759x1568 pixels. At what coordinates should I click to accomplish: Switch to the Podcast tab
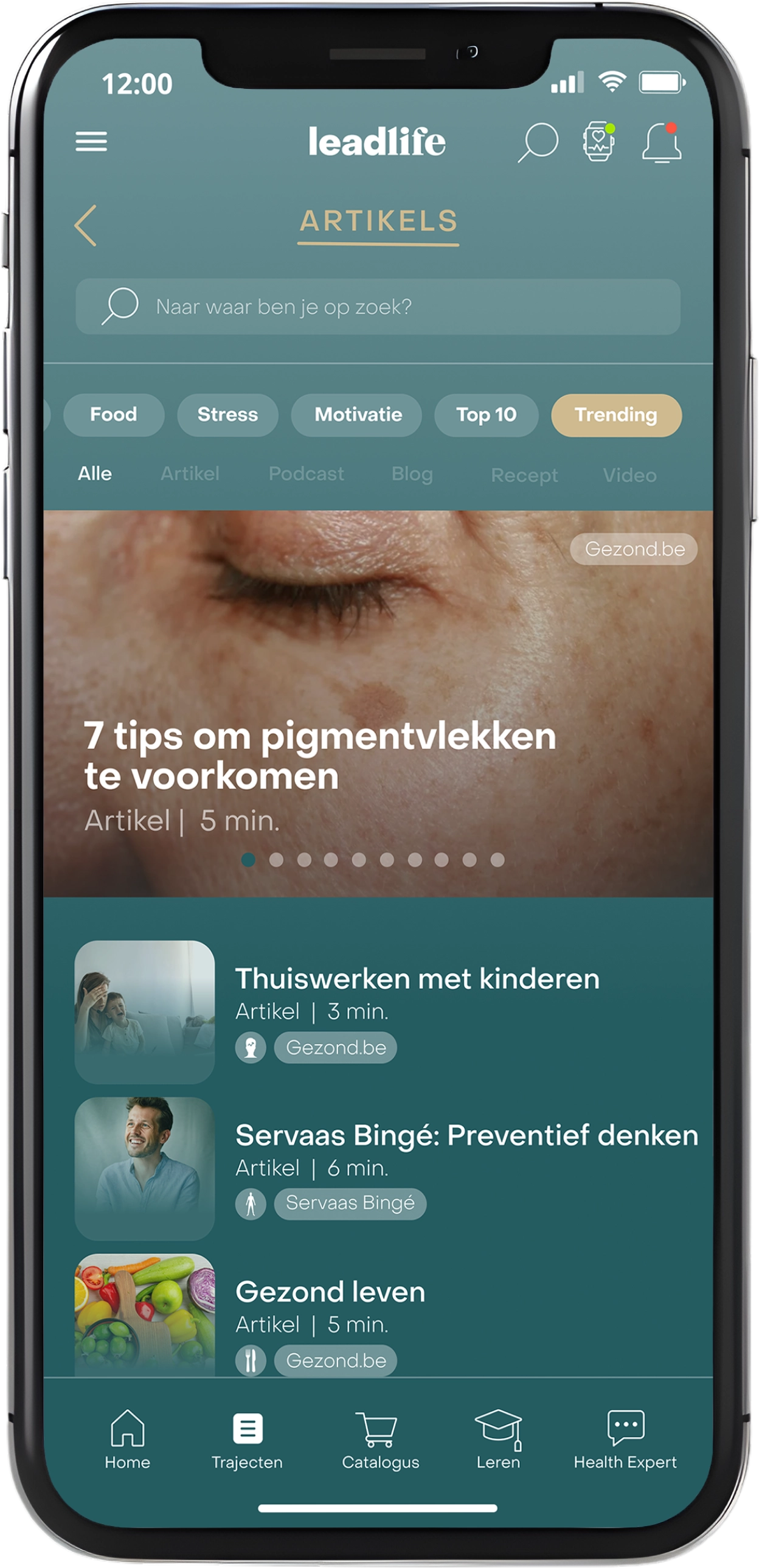(x=306, y=473)
